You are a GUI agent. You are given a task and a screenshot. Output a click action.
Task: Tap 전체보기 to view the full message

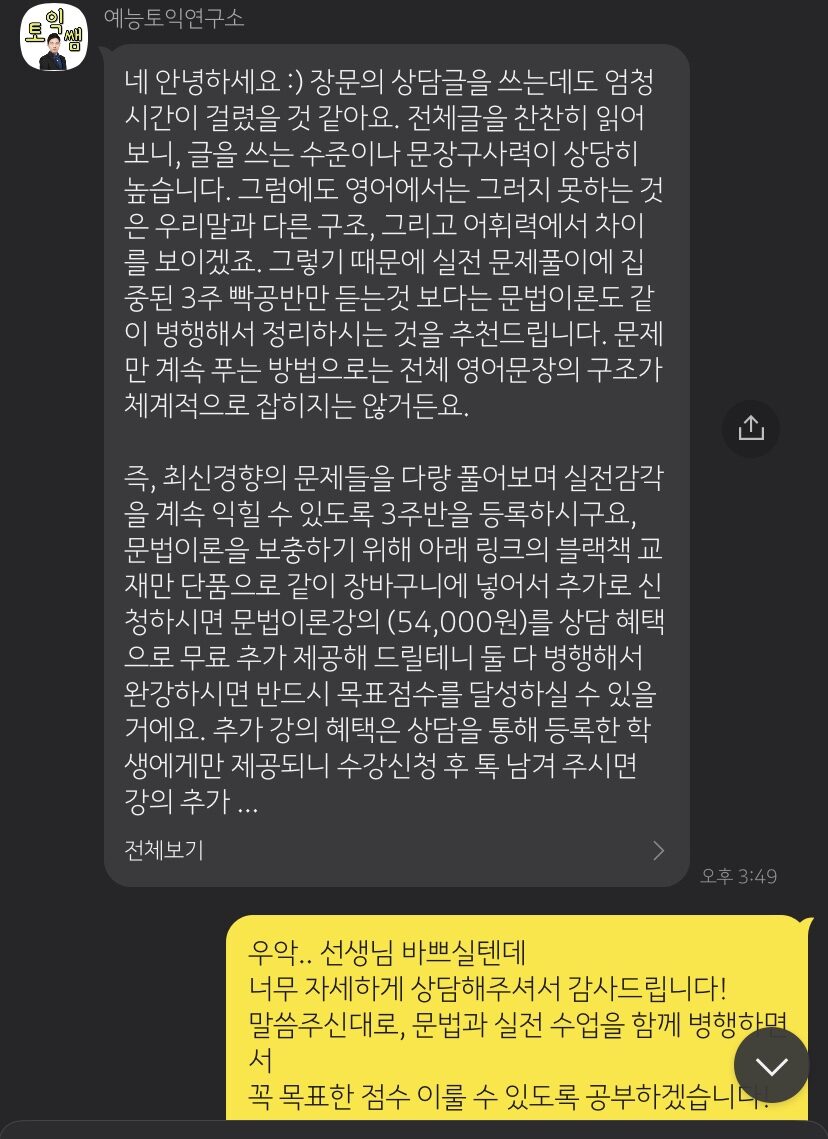(165, 850)
